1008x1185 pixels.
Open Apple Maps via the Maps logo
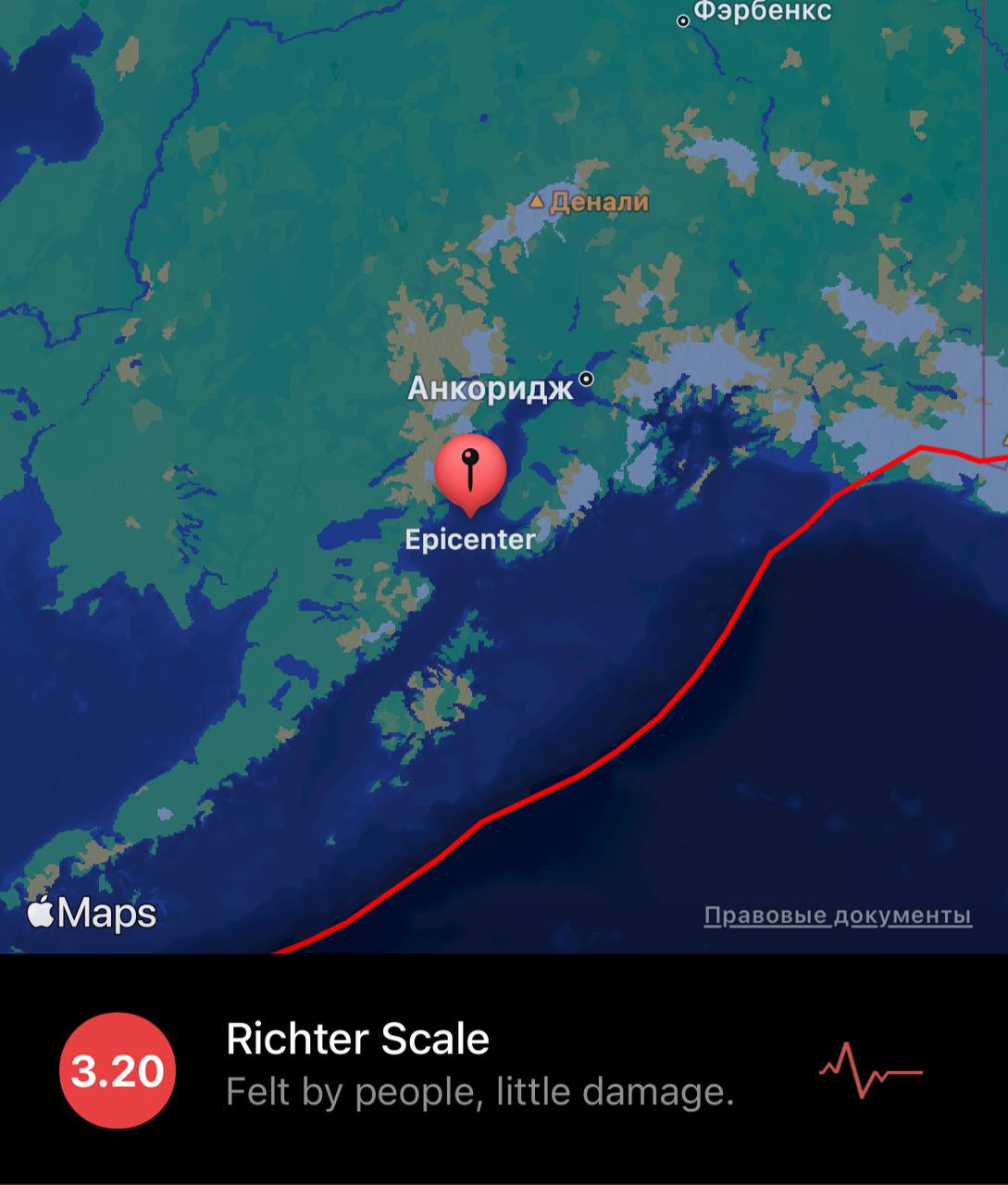pos(92,913)
